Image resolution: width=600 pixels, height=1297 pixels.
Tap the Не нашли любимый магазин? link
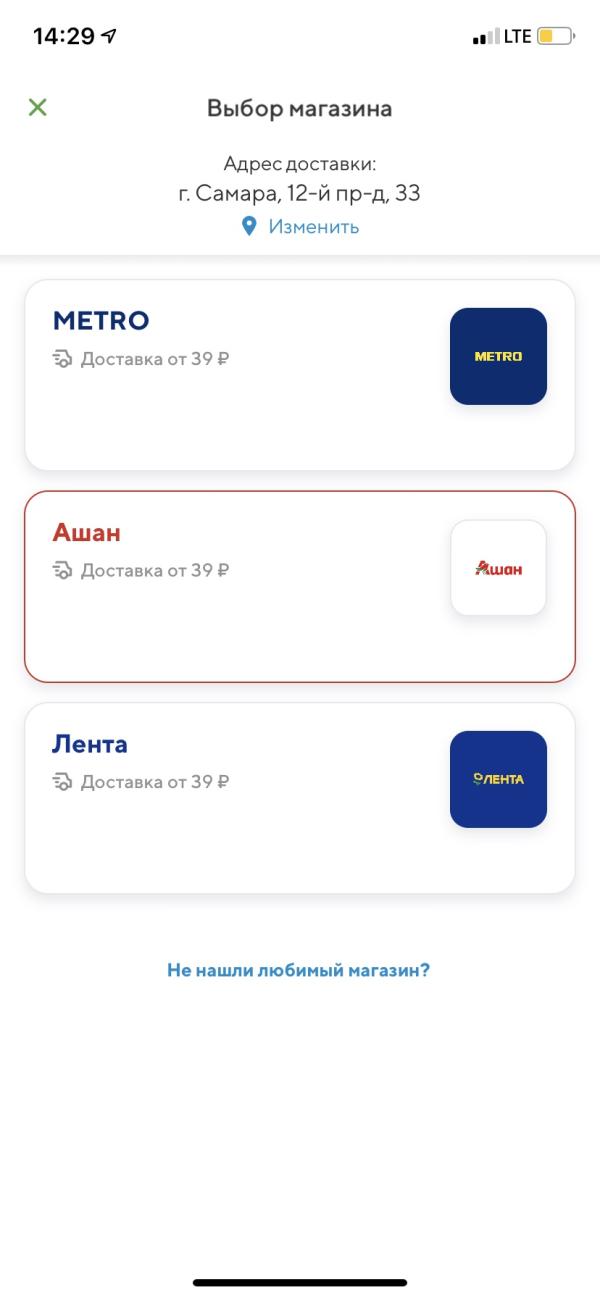click(x=299, y=970)
